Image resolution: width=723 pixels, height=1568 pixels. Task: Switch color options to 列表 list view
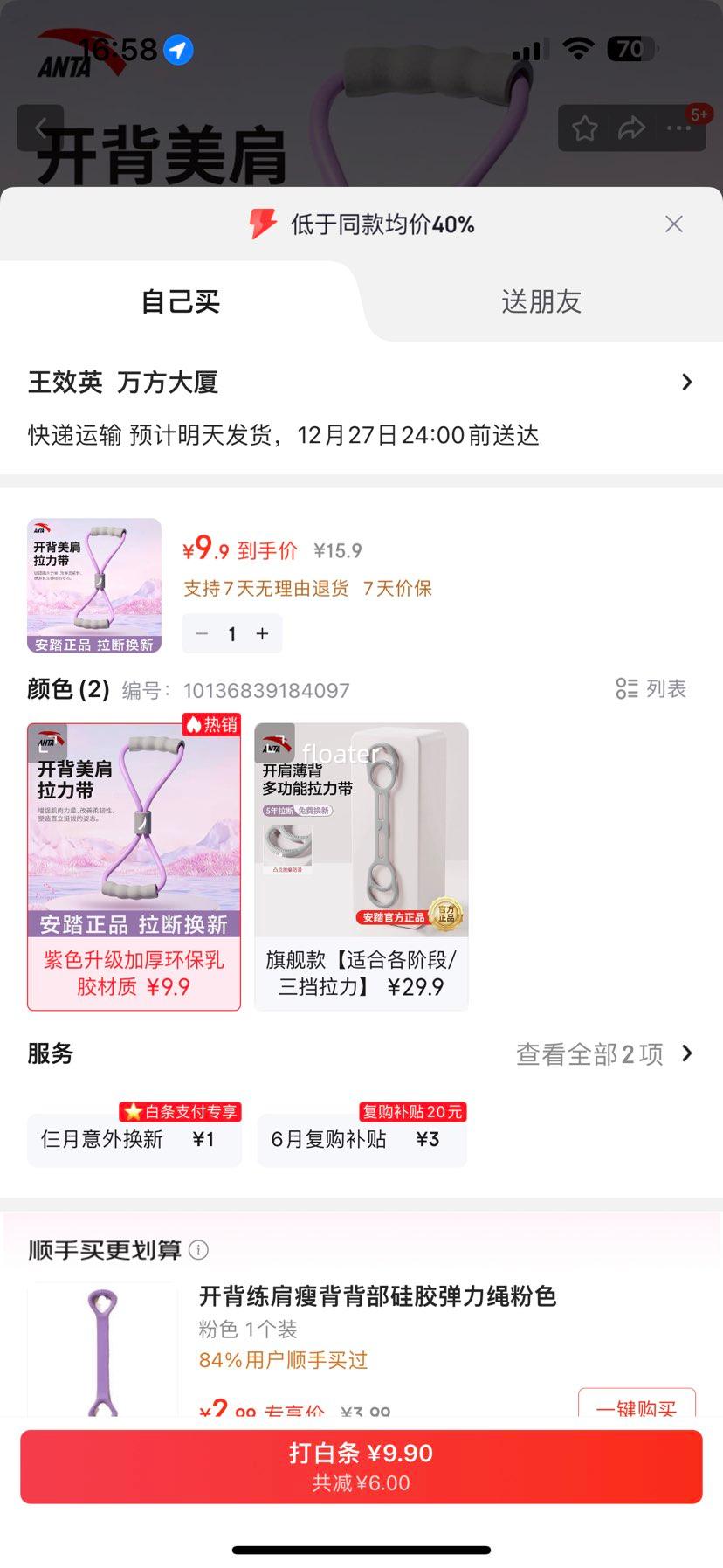pos(651,689)
